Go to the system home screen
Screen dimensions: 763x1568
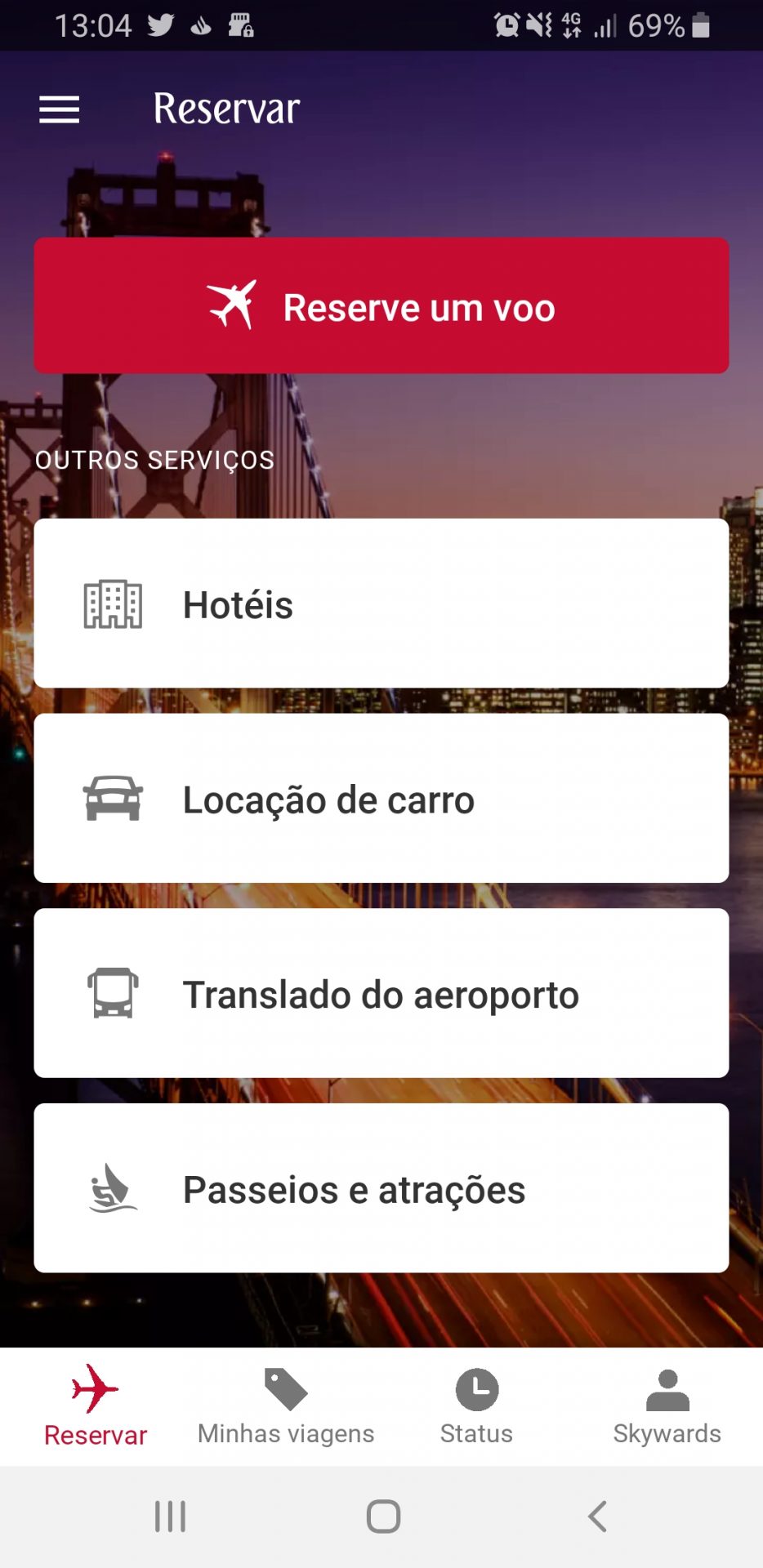[383, 1517]
